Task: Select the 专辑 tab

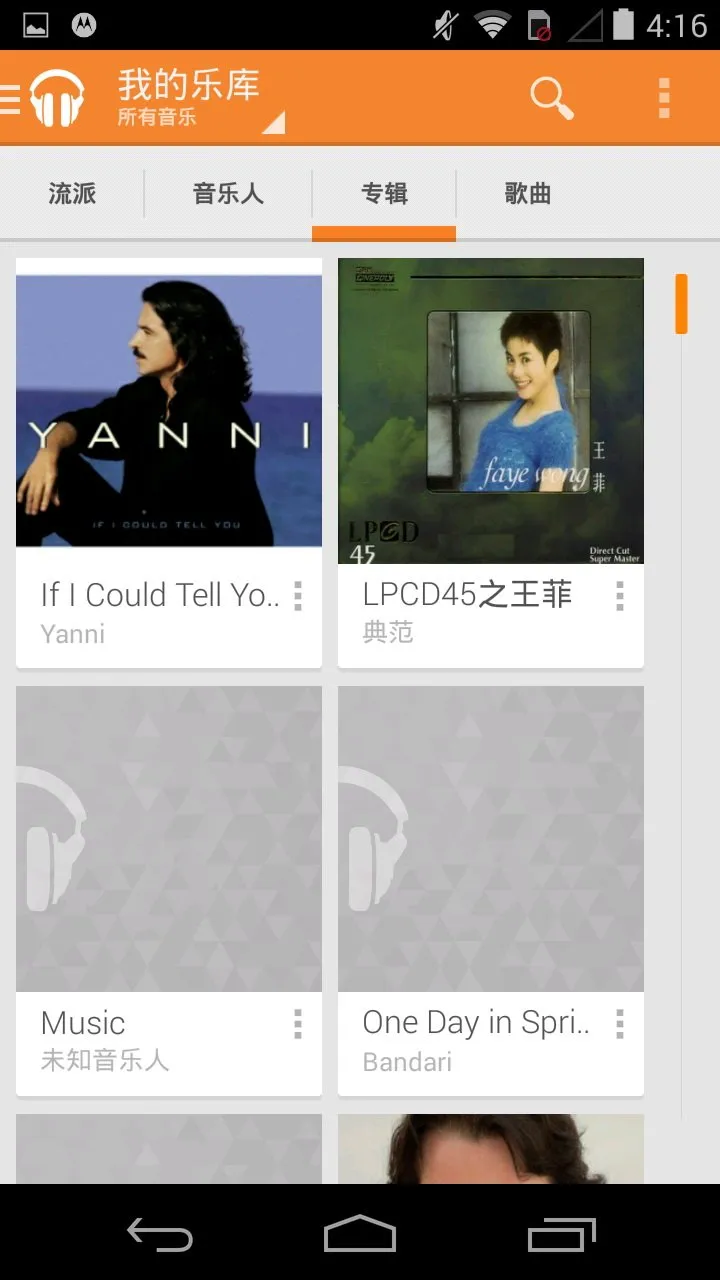Action: [x=384, y=194]
